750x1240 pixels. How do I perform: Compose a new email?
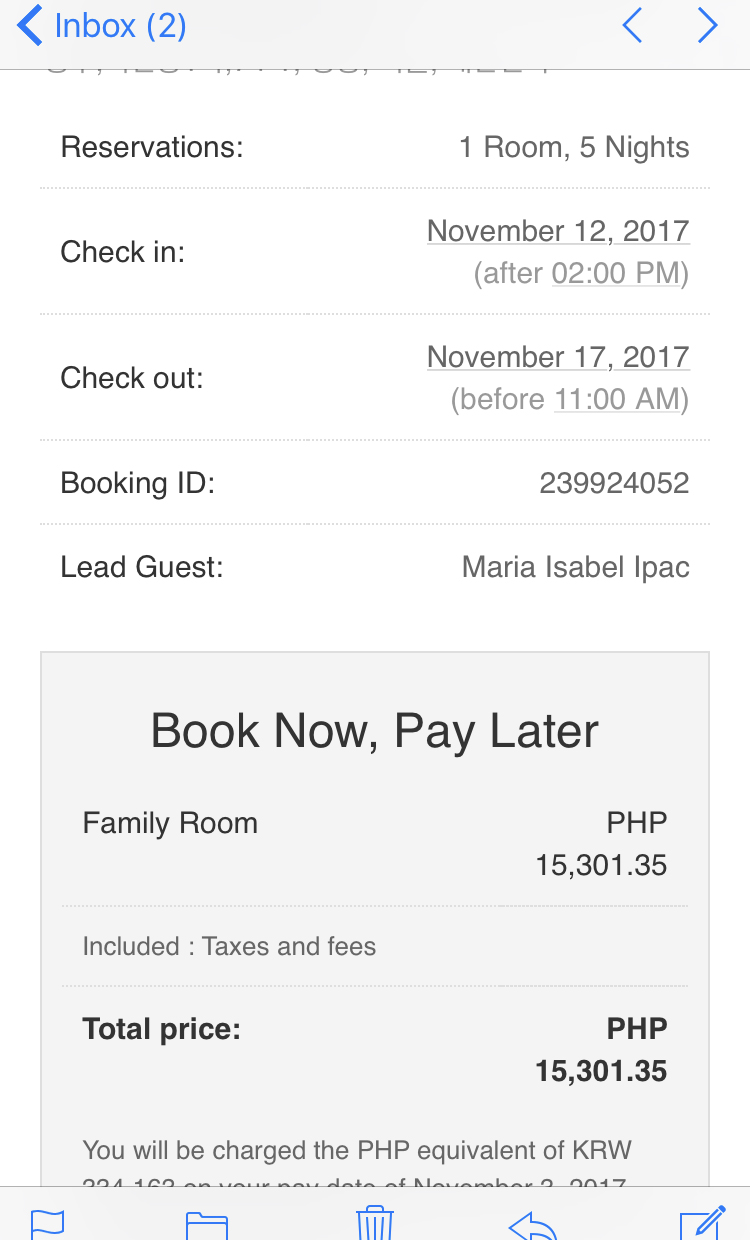pos(701,1222)
